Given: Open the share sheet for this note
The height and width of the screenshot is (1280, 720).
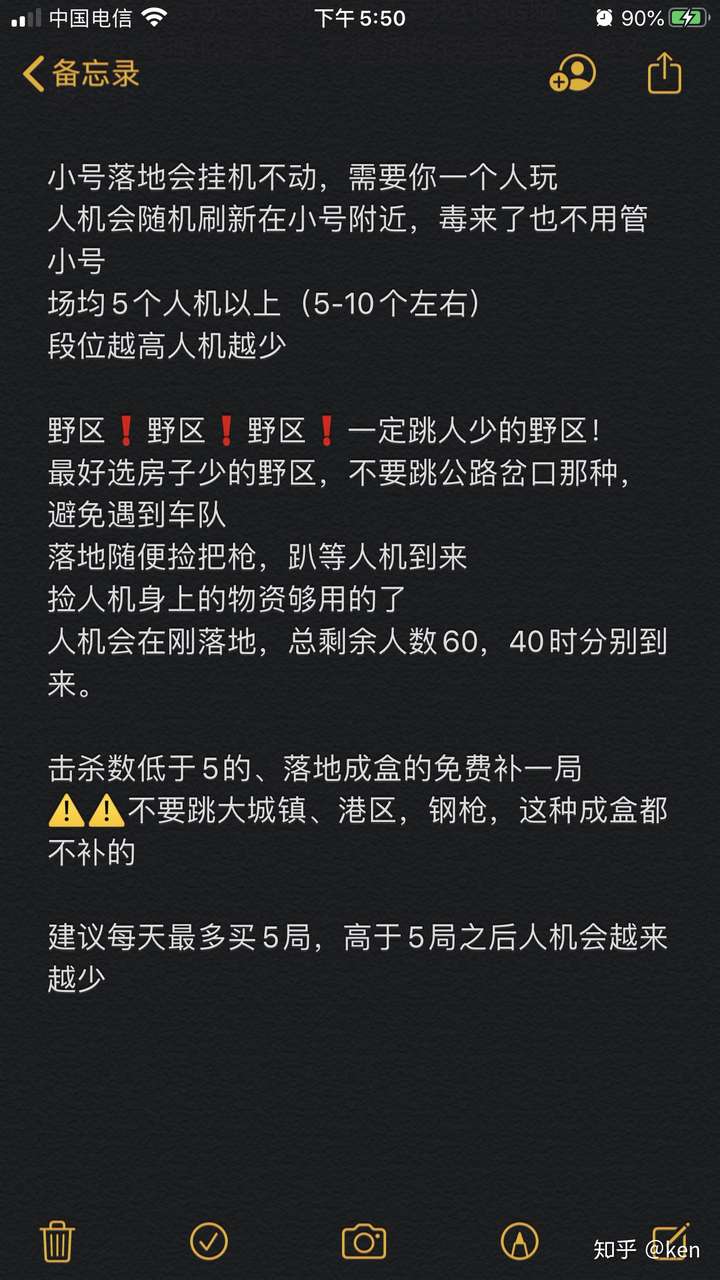Looking at the screenshot, I should [x=664, y=73].
